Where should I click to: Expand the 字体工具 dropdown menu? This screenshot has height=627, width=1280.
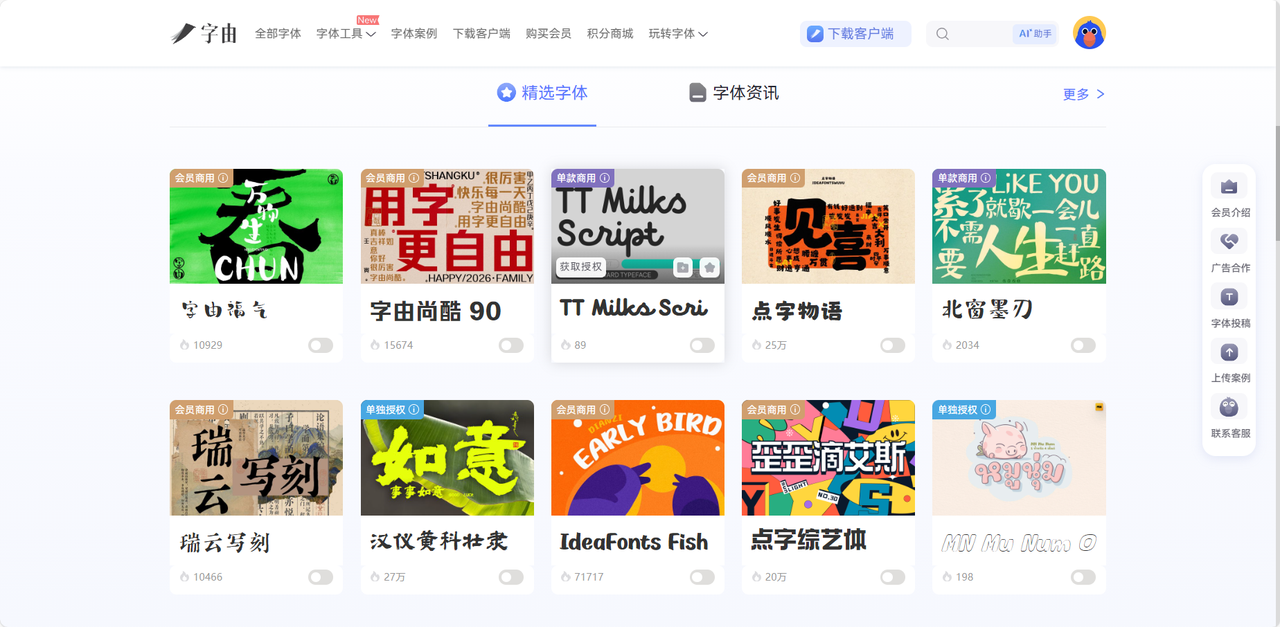pyautogui.click(x=346, y=33)
